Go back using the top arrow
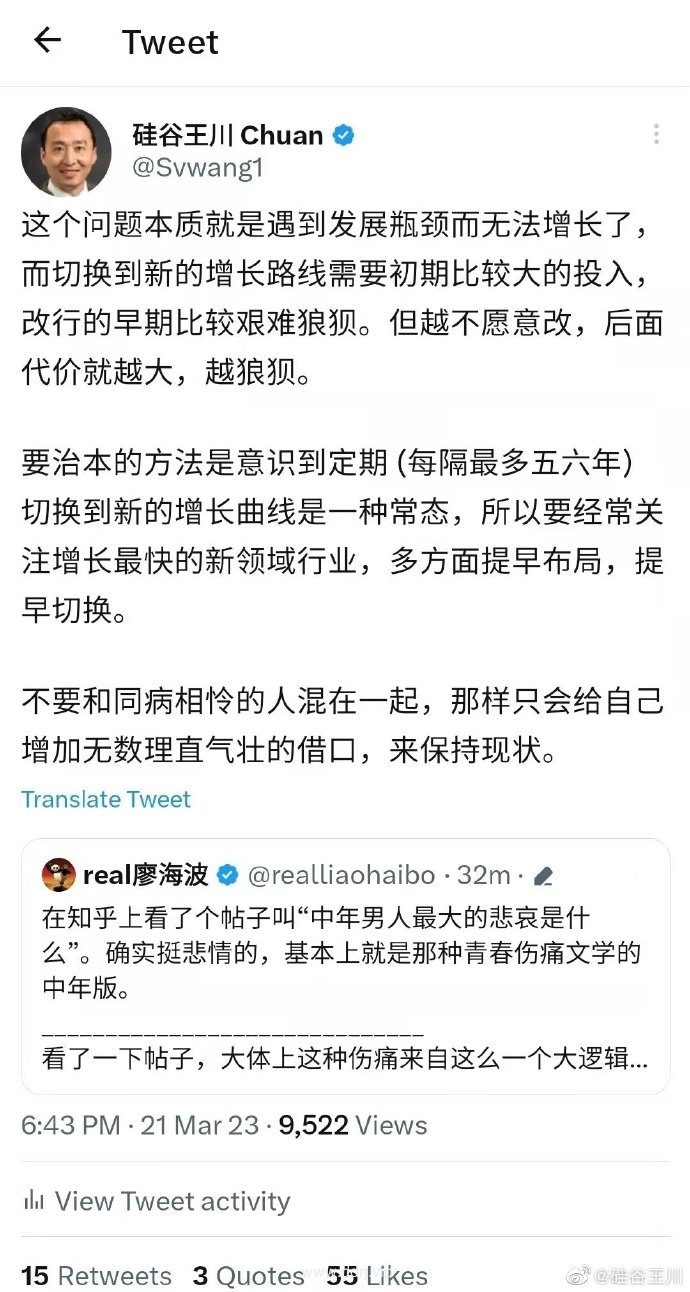This screenshot has height=1292, width=690. tap(47, 40)
